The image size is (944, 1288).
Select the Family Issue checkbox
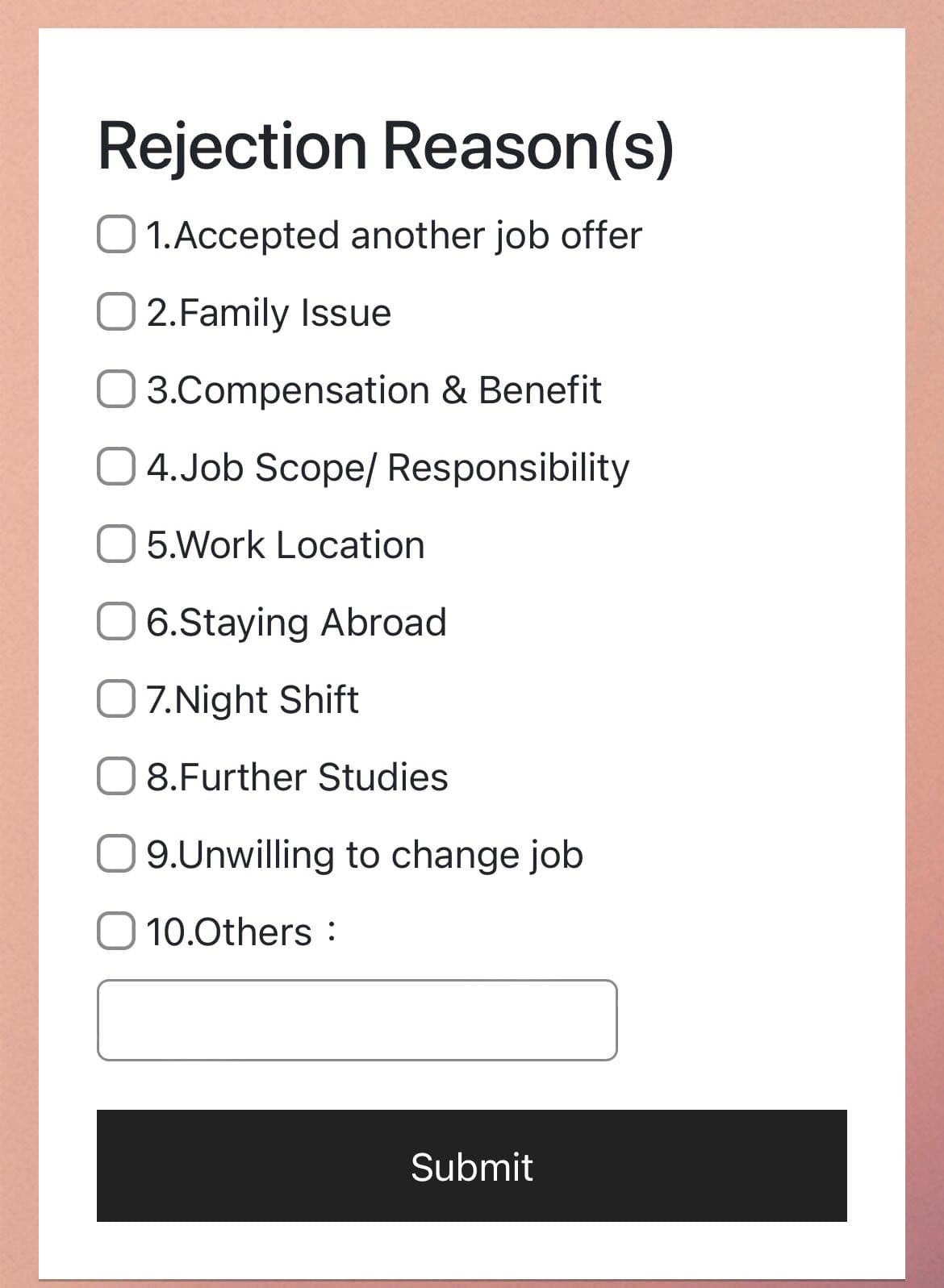115,312
